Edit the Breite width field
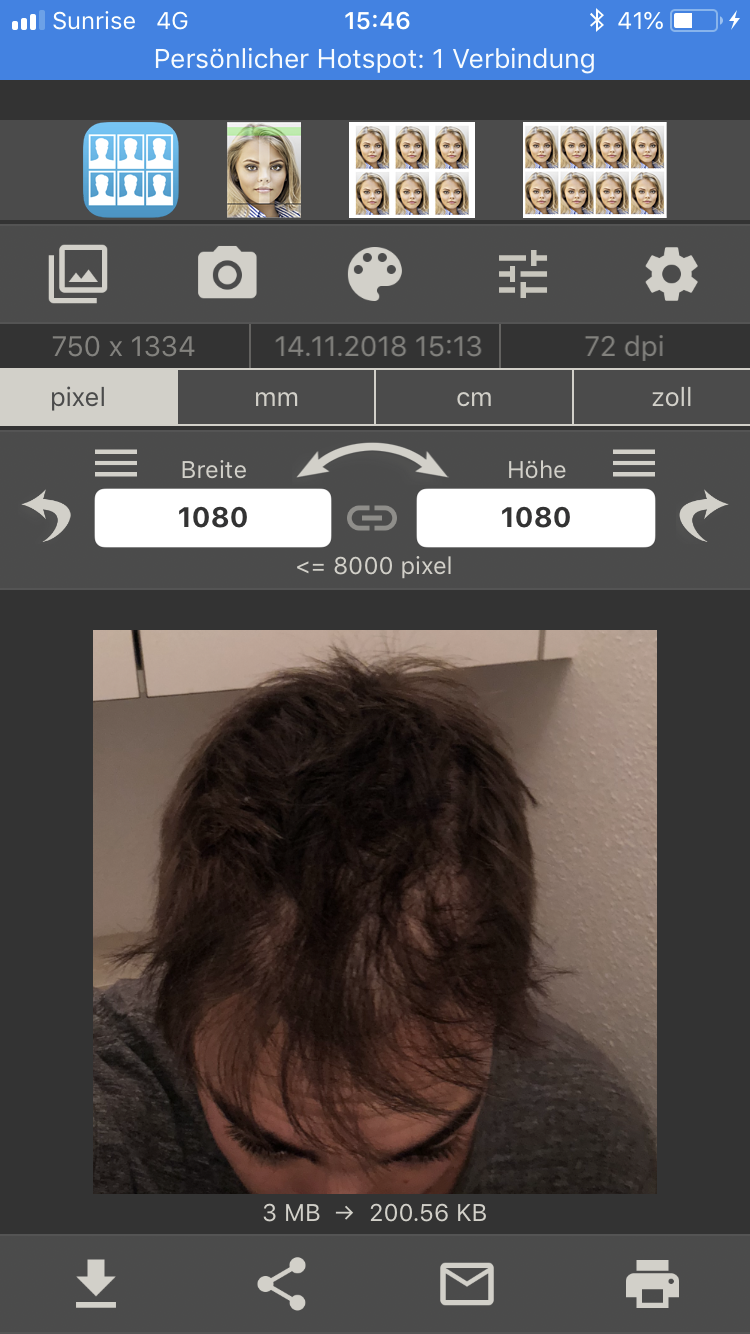 click(x=213, y=517)
